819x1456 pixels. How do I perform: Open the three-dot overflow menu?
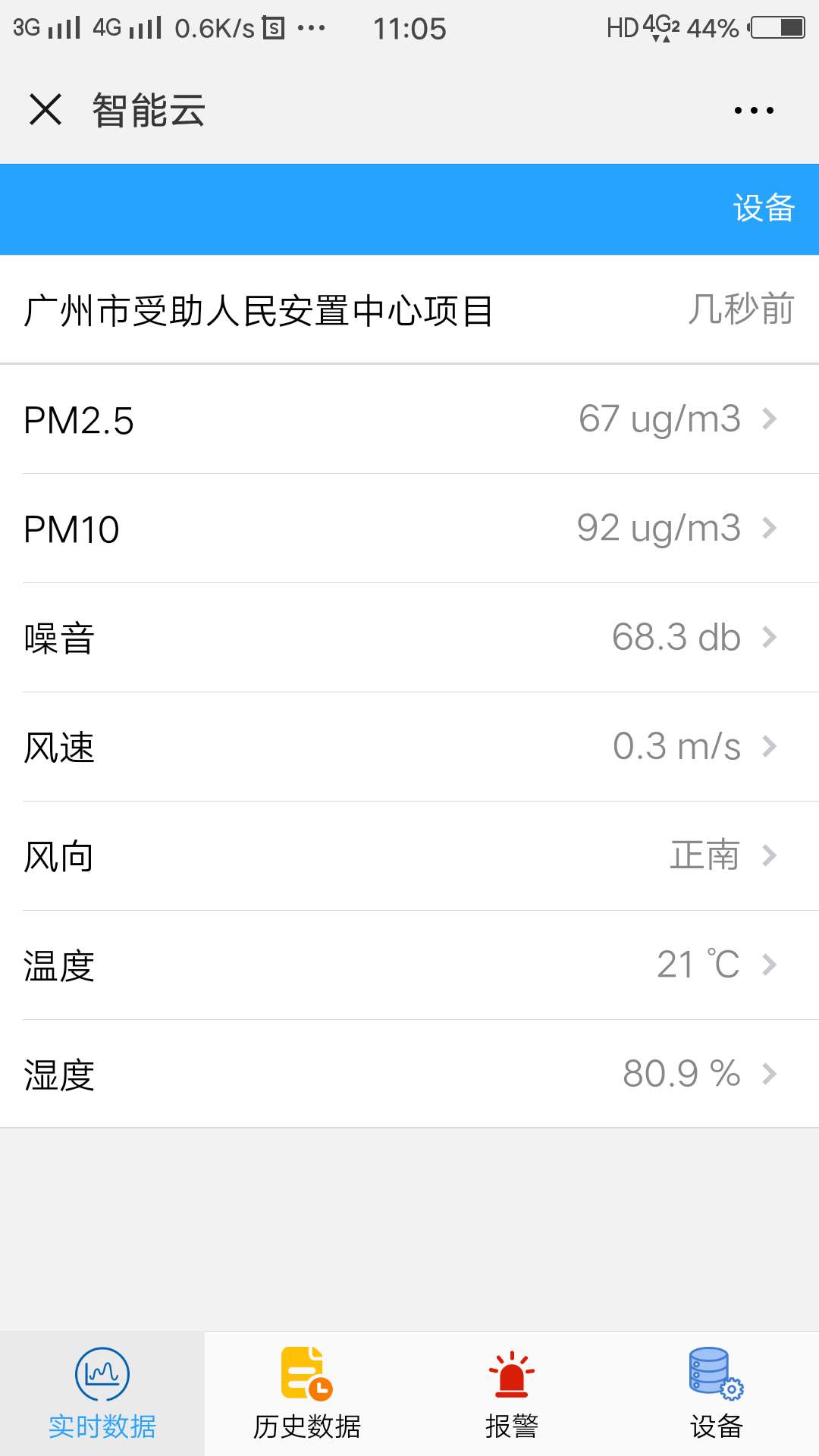point(754,110)
